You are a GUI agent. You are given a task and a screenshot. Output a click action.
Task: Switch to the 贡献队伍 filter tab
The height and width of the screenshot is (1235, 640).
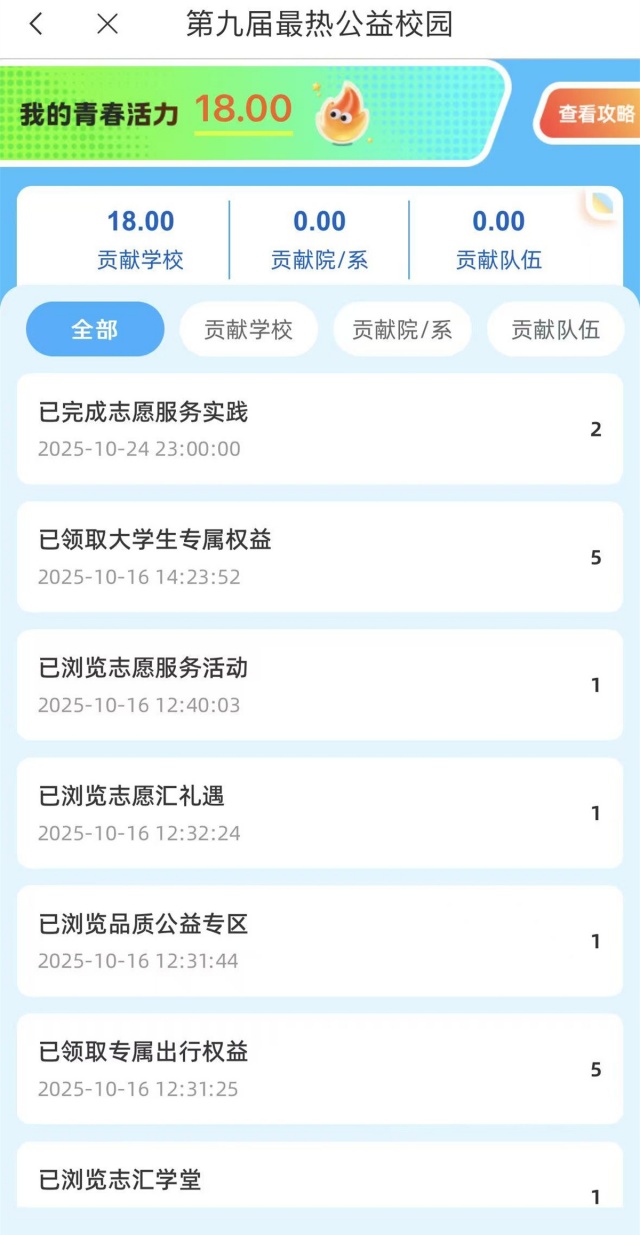tap(555, 329)
